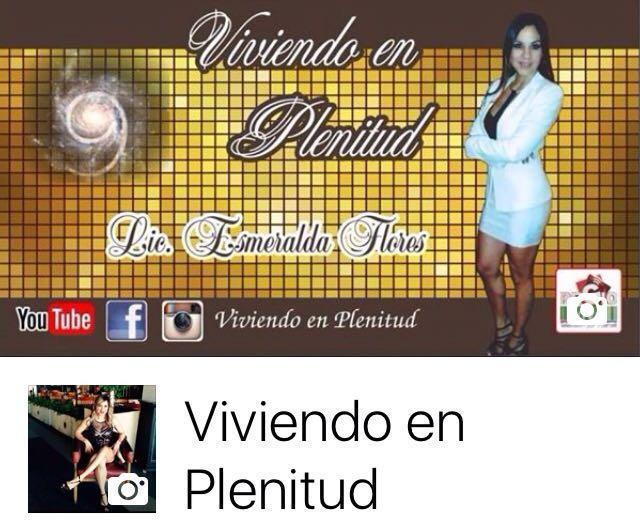The image size is (640, 530).
Task: Tap the camera icon on the profile picture
Action: point(131,490)
